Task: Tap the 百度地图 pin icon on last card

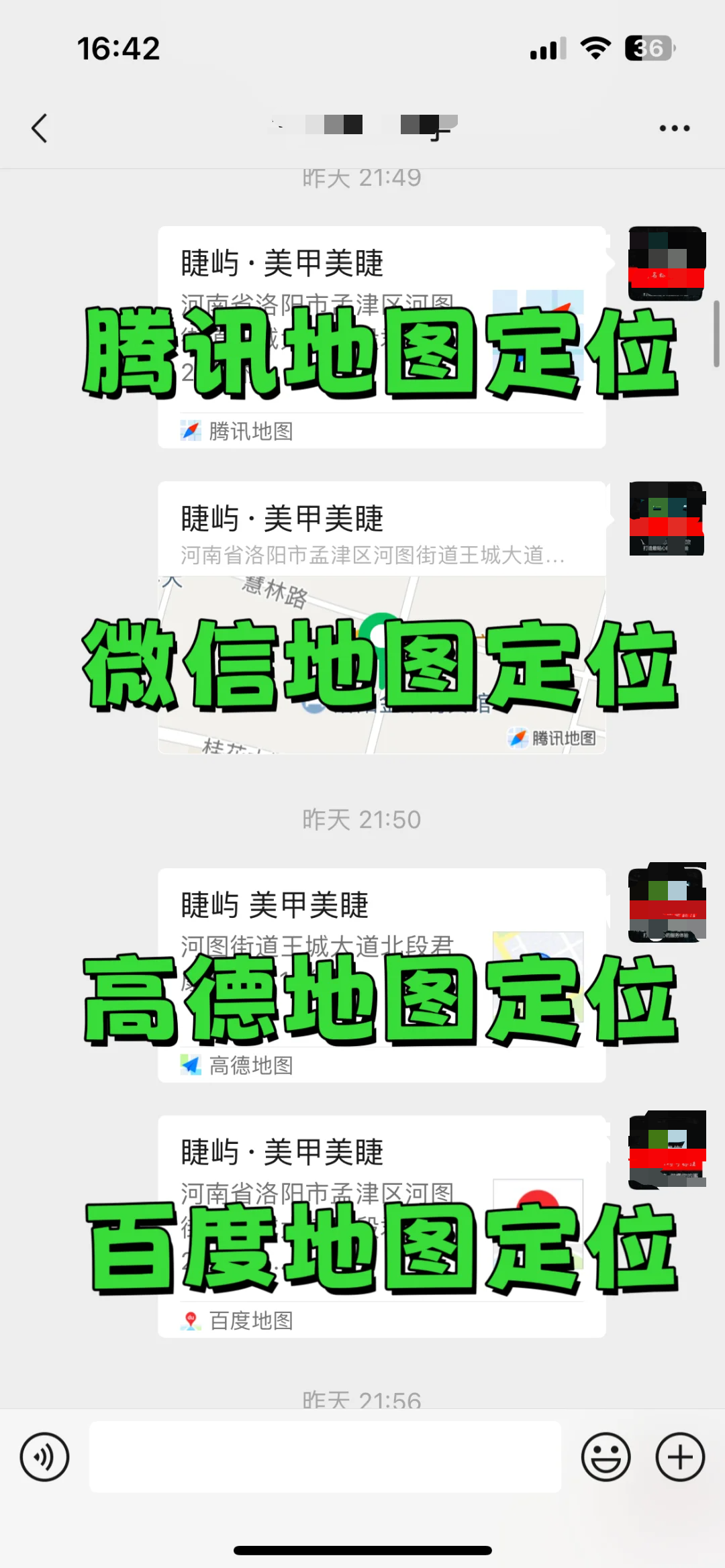Action: pos(190,1319)
